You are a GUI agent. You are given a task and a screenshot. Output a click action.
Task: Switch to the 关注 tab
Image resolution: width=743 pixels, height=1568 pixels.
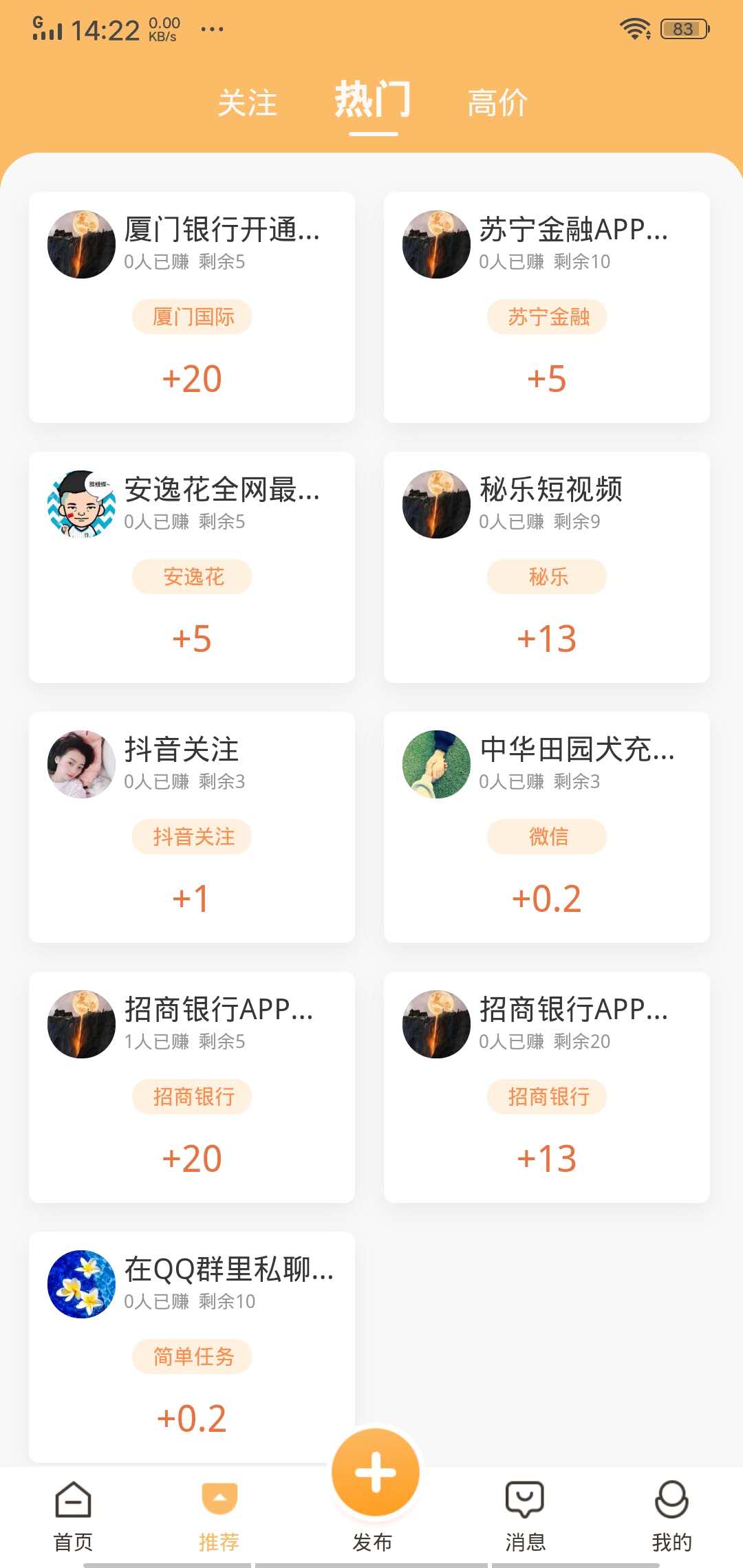point(248,102)
